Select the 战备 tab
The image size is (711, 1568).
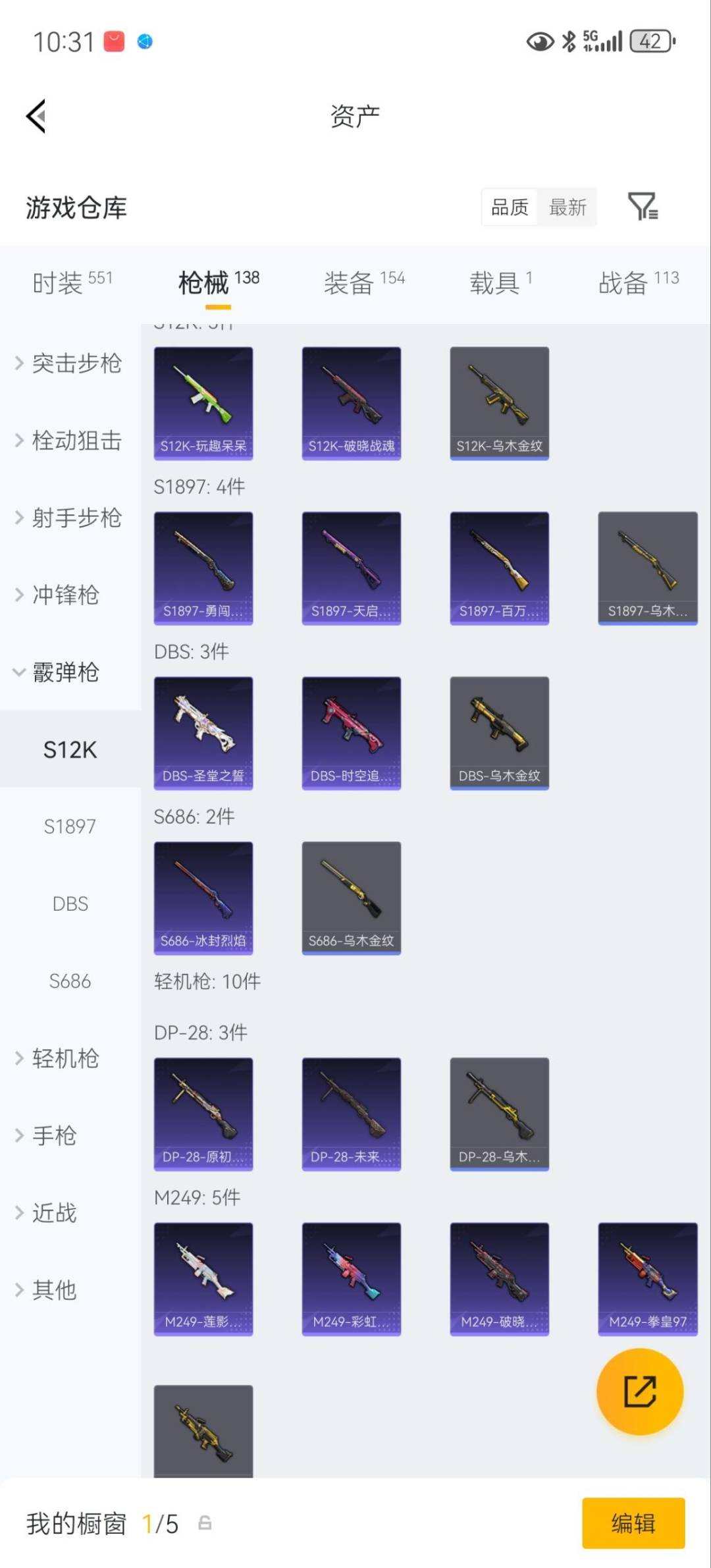point(638,283)
